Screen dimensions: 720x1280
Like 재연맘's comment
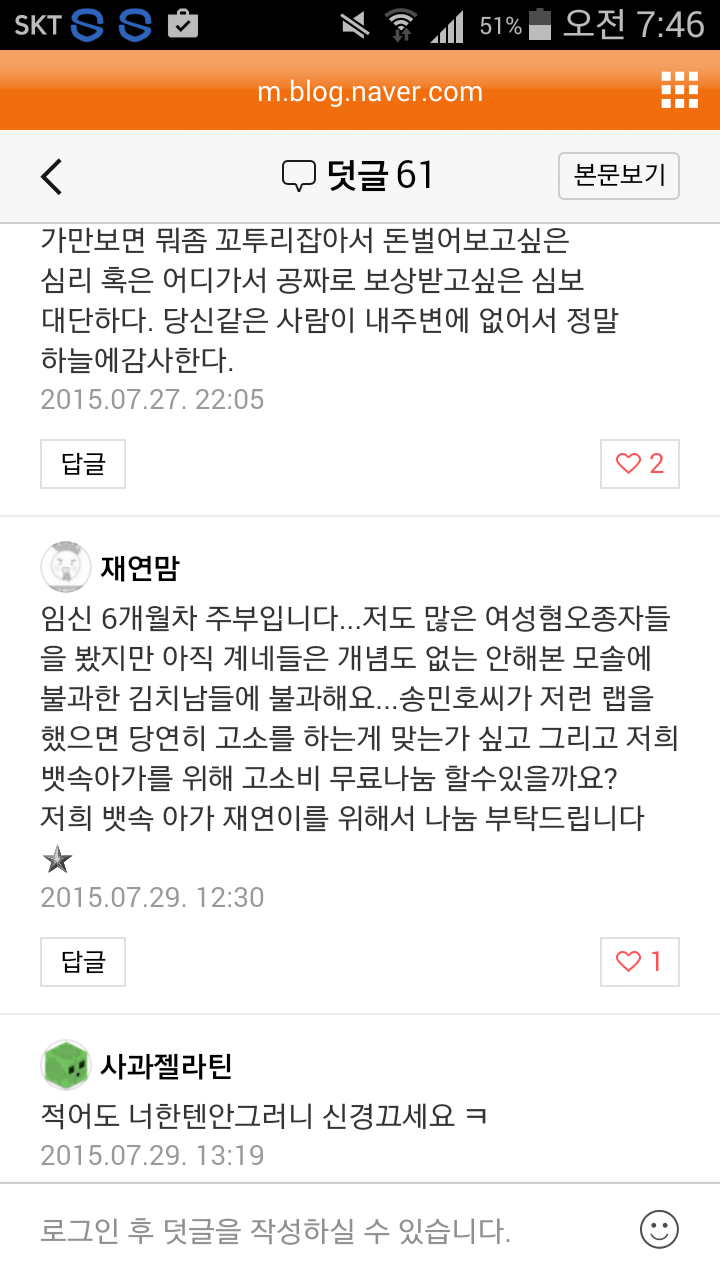640,962
